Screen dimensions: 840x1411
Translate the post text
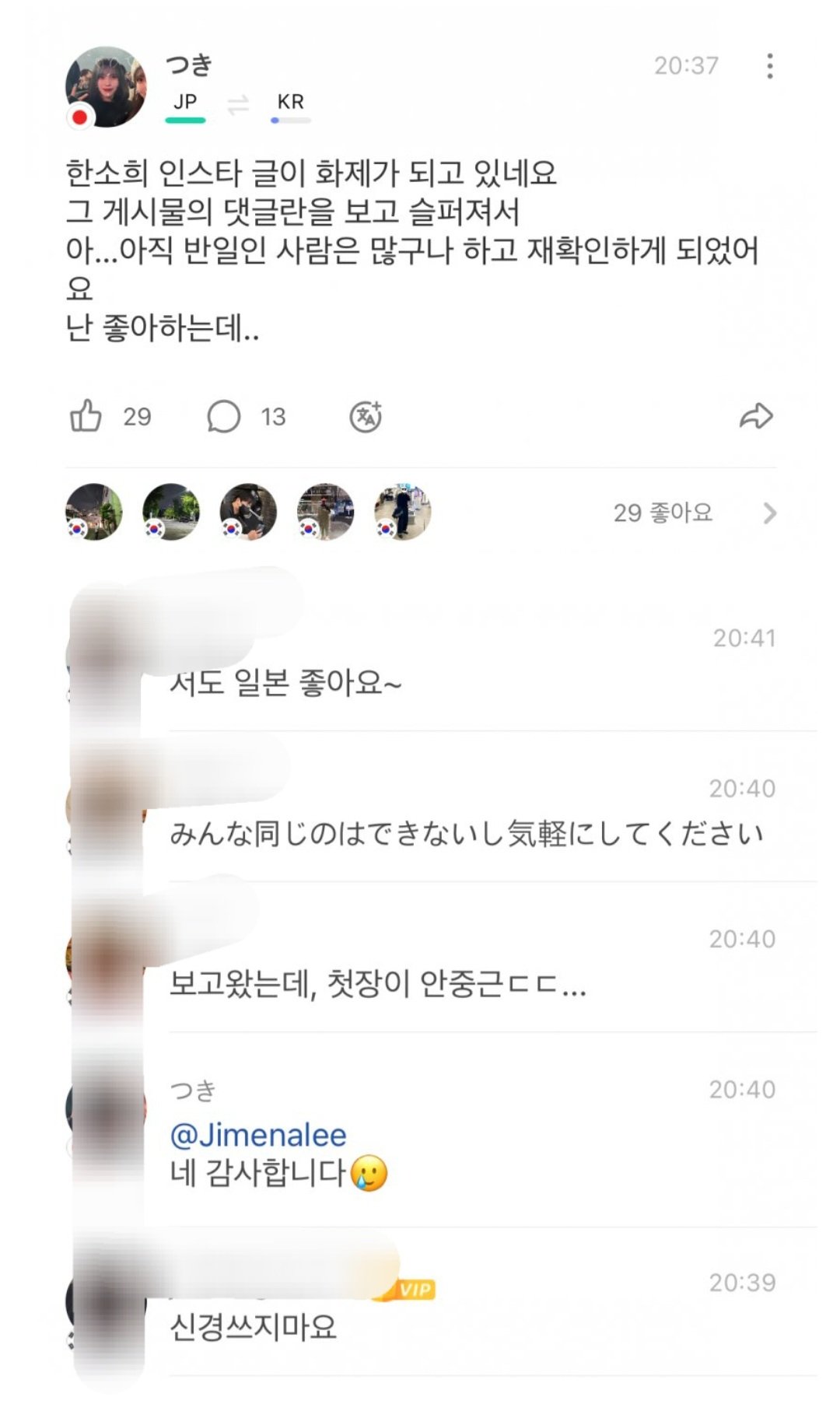pos(366,416)
